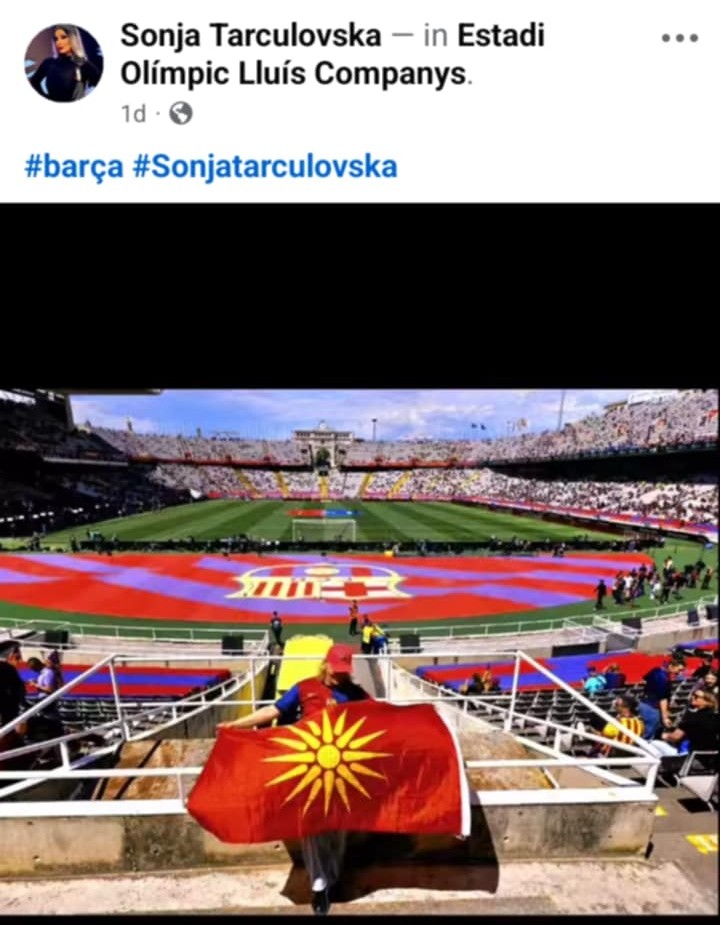Open the #barça hashtag
Image resolution: width=720 pixels, height=925 pixels.
pyautogui.click(x=73, y=166)
